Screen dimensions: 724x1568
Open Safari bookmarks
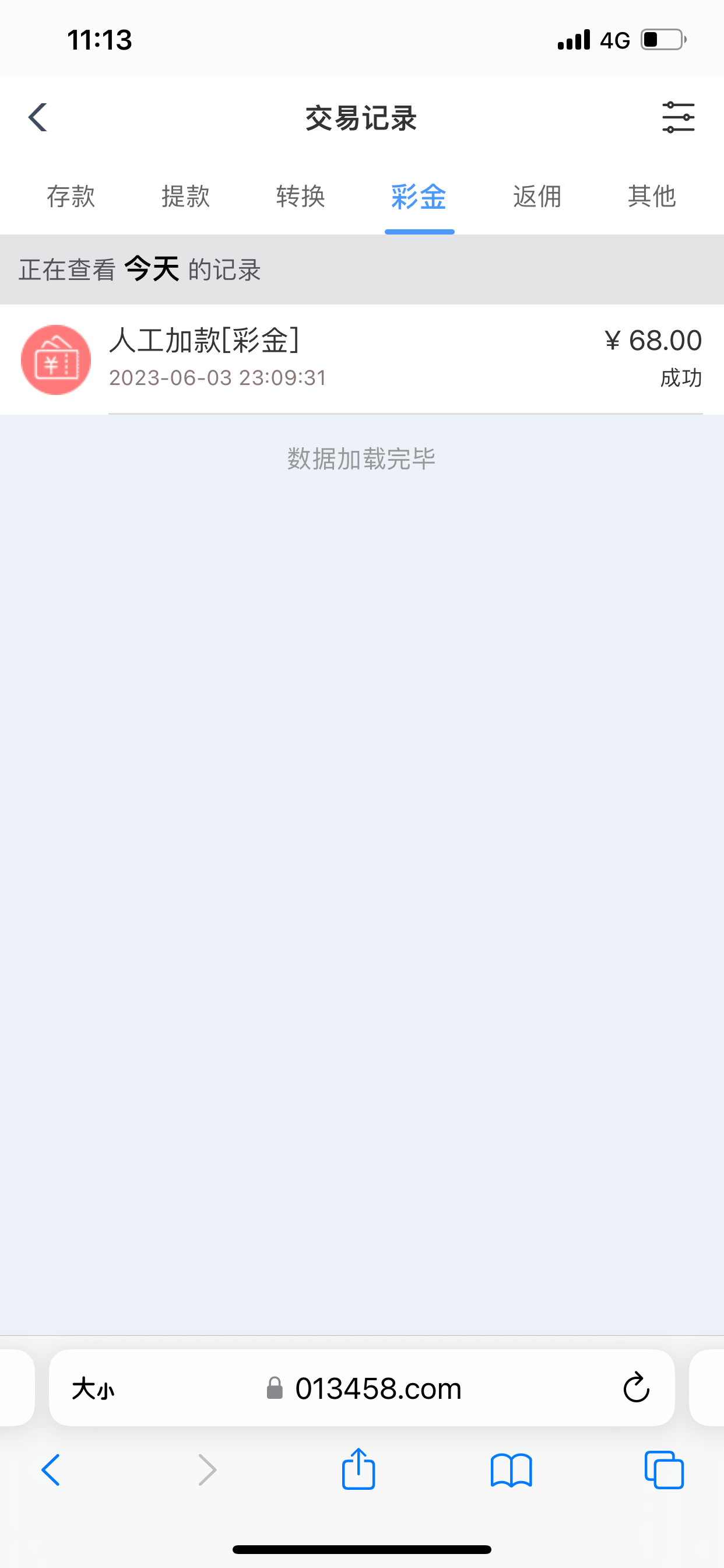click(x=511, y=1470)
